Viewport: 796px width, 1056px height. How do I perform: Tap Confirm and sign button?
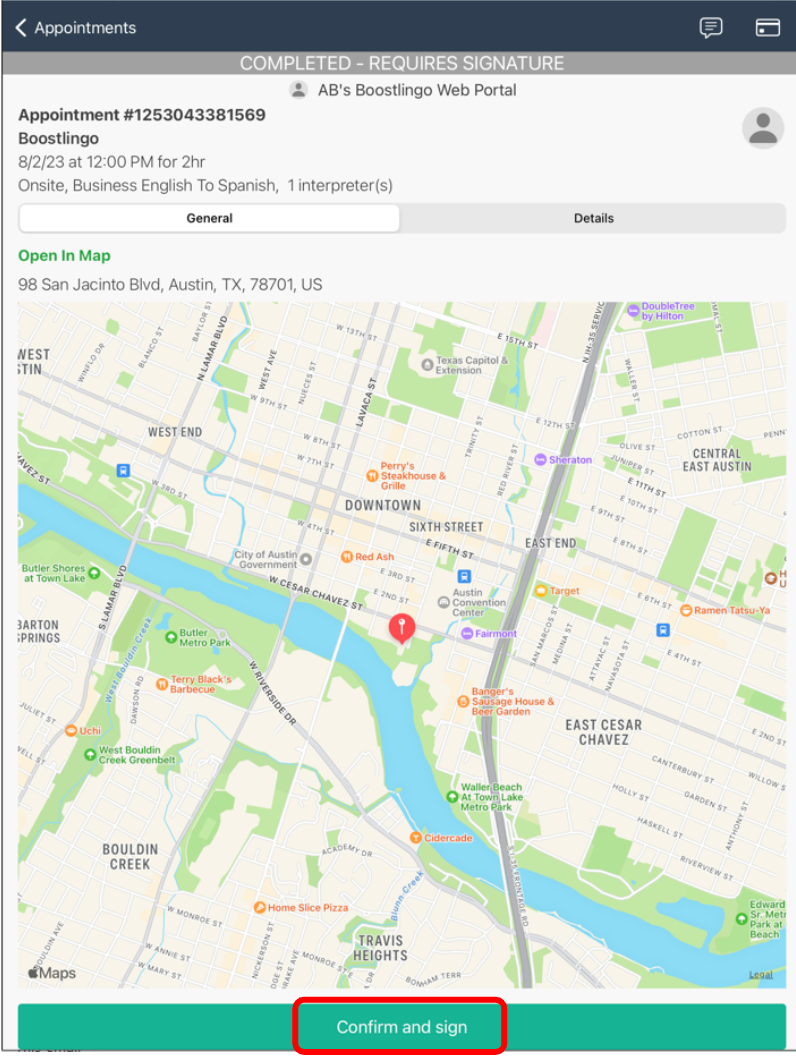tap(401, 1027)
